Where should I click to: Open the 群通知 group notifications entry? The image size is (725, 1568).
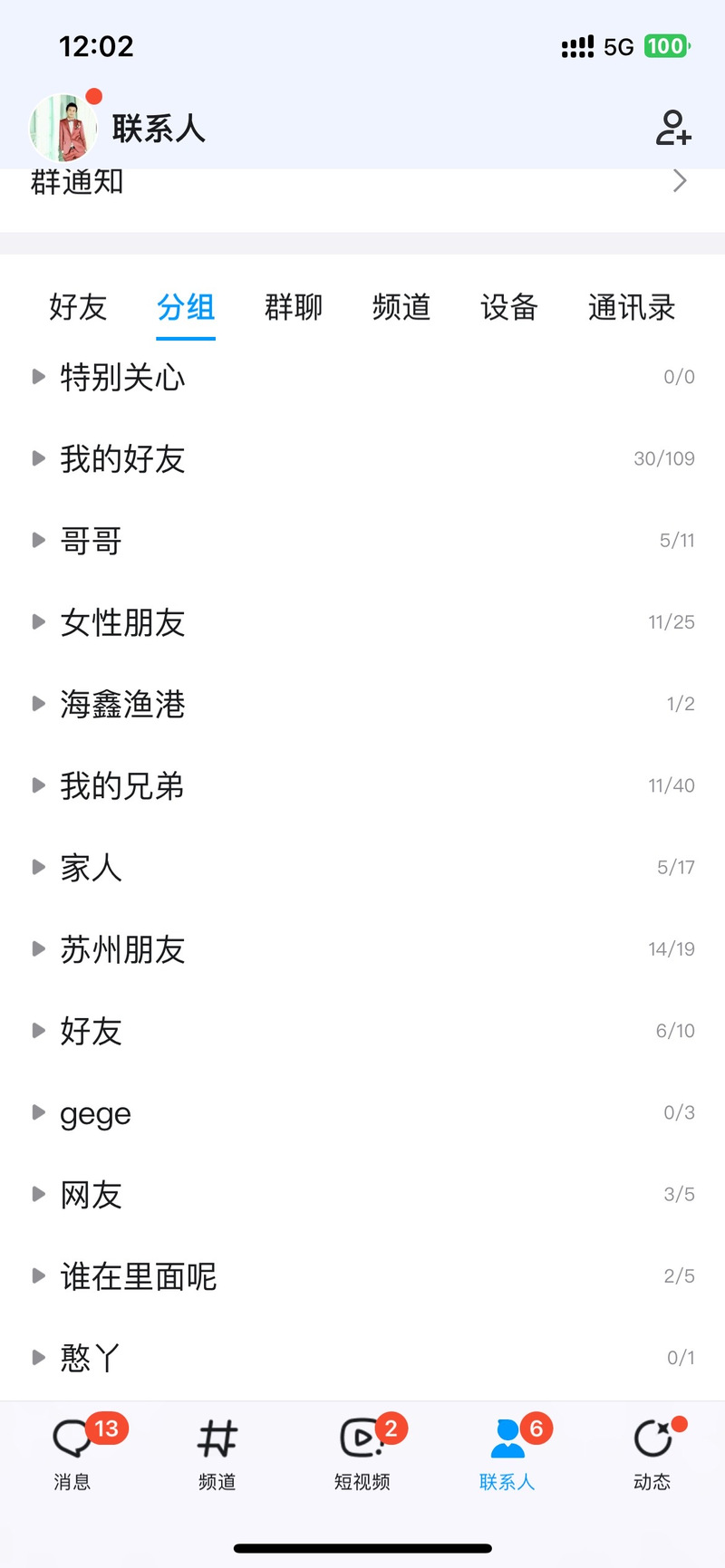pyautogui.click(x=362, y=180)
